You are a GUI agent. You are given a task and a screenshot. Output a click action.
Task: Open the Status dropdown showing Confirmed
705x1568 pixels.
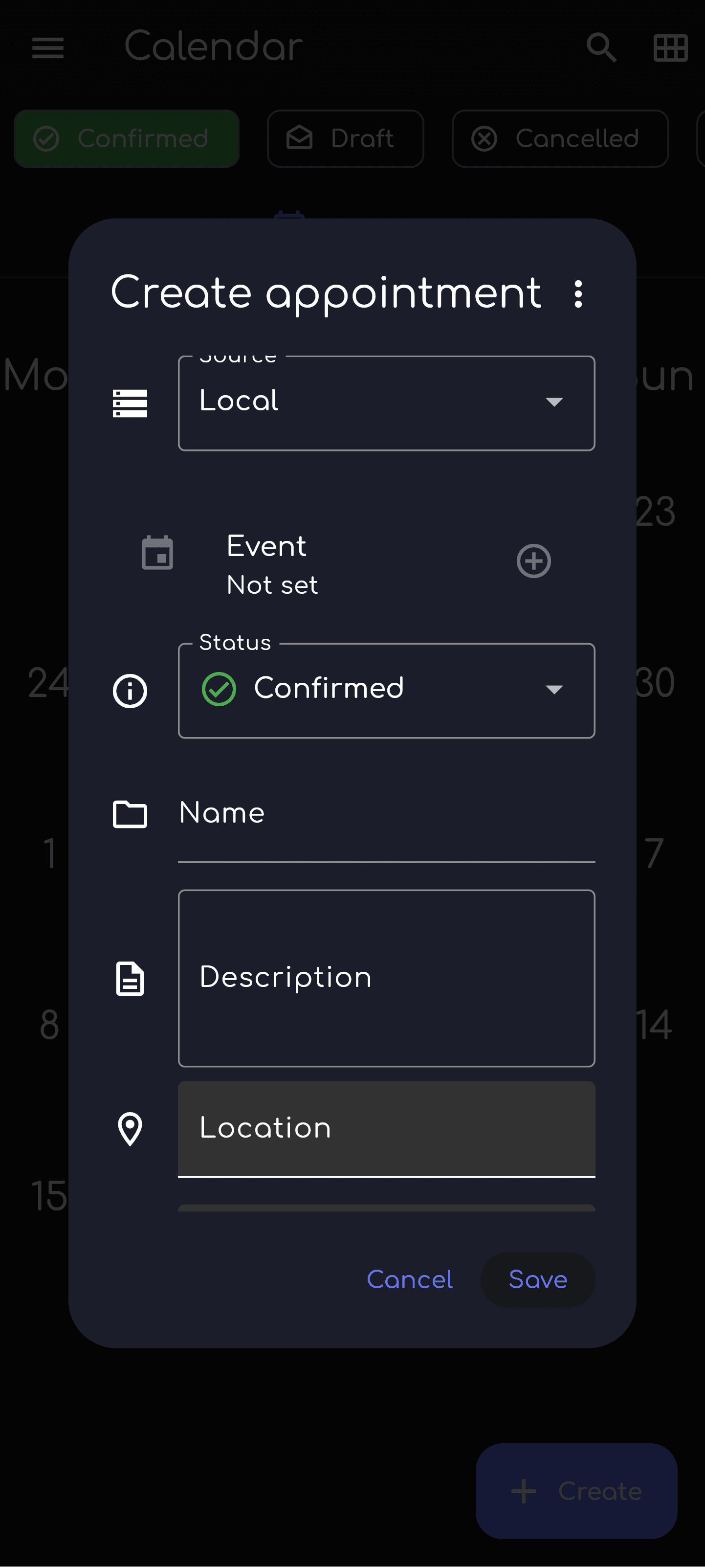pyautogui.click(x=386, y=690)
